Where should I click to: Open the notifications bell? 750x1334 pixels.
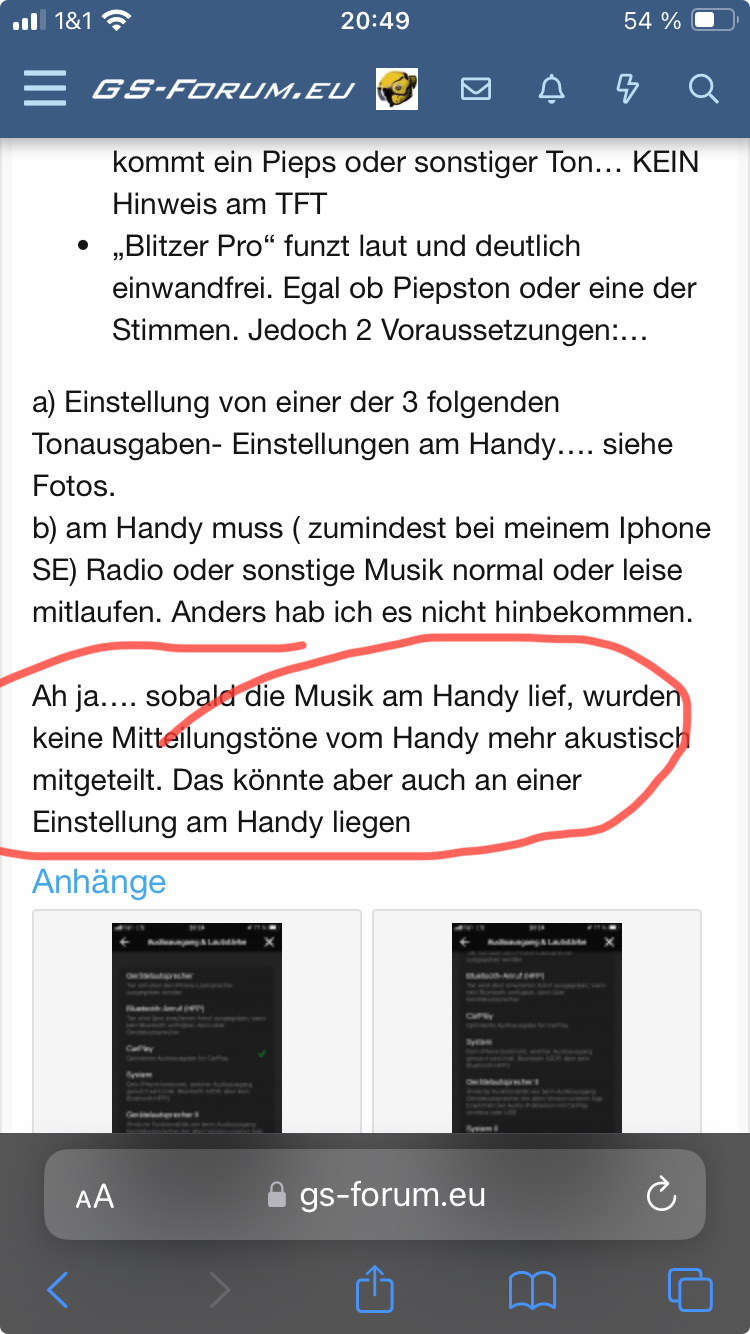[x=551, y=90]
